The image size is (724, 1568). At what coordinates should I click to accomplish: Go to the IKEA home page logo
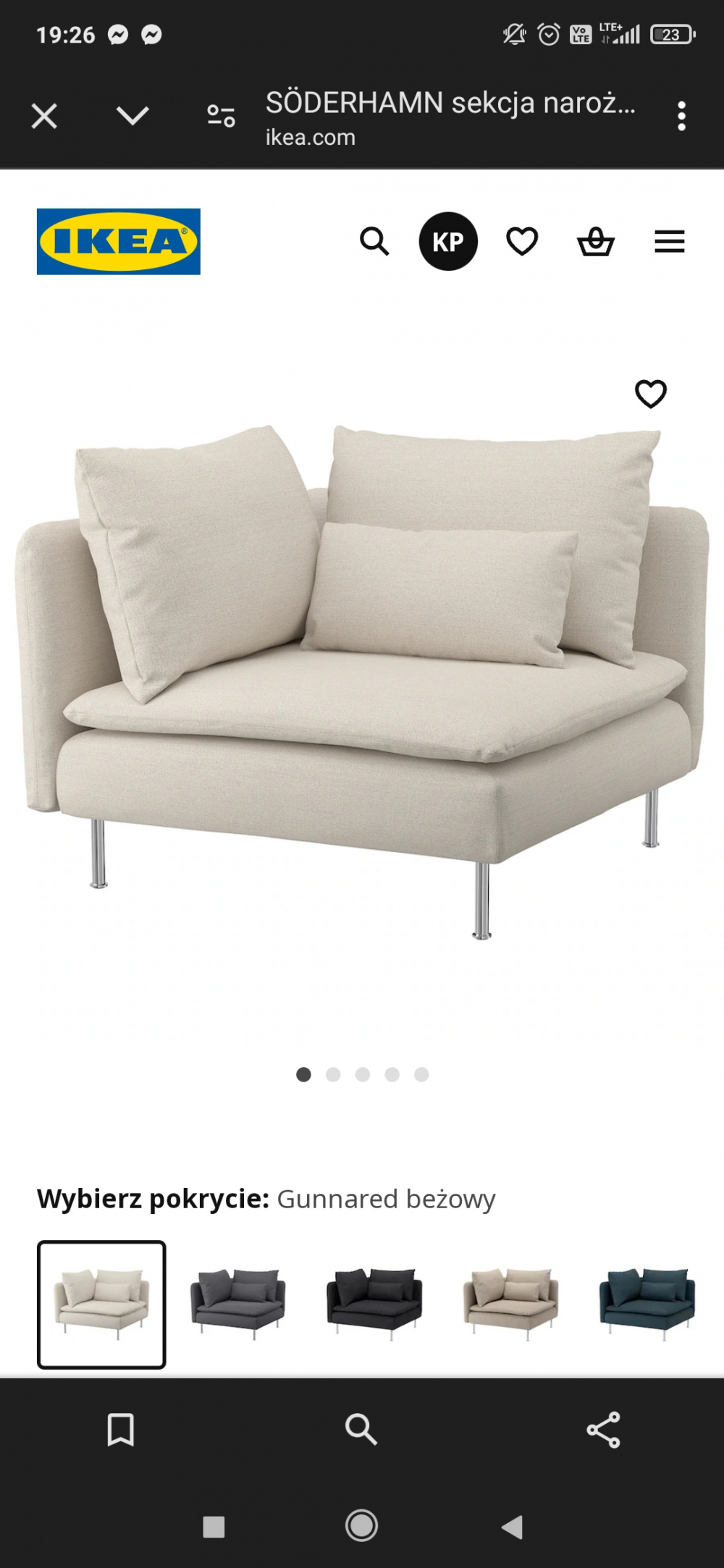click(x=119, y=242)
